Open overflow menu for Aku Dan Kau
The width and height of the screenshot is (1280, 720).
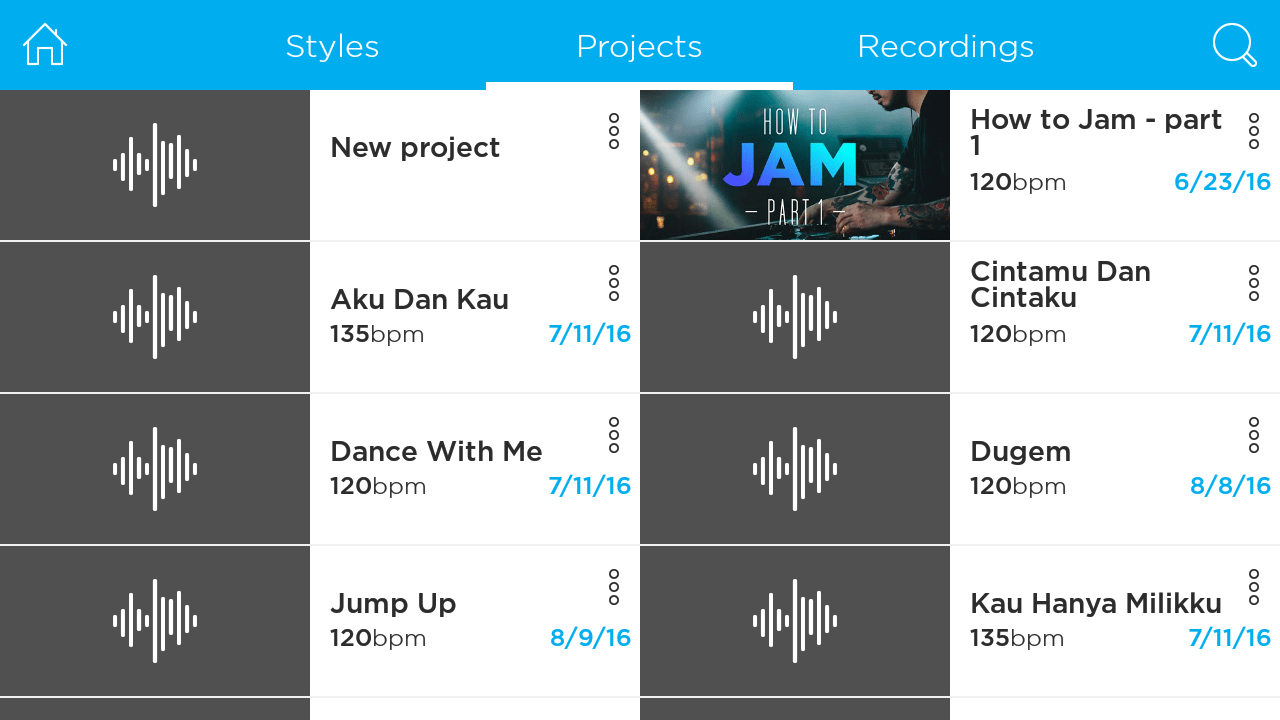[614, 283]
